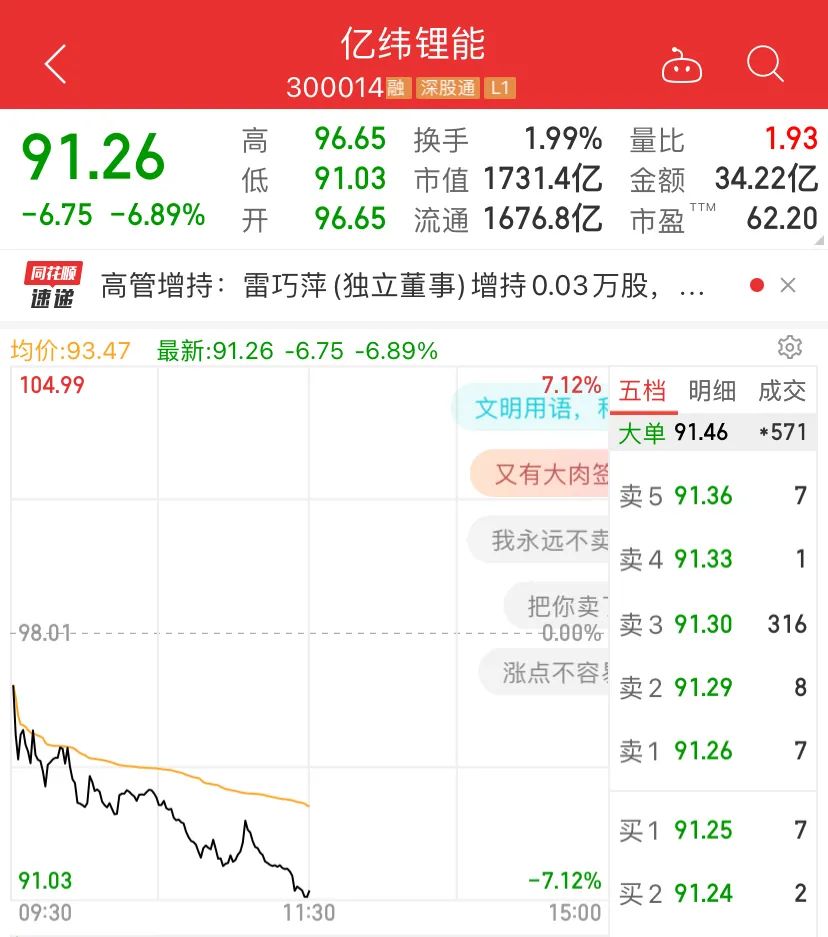Open the 高管增持 news flash about 雷巧萍
828x937 pixels.
(x=403, y=287)
